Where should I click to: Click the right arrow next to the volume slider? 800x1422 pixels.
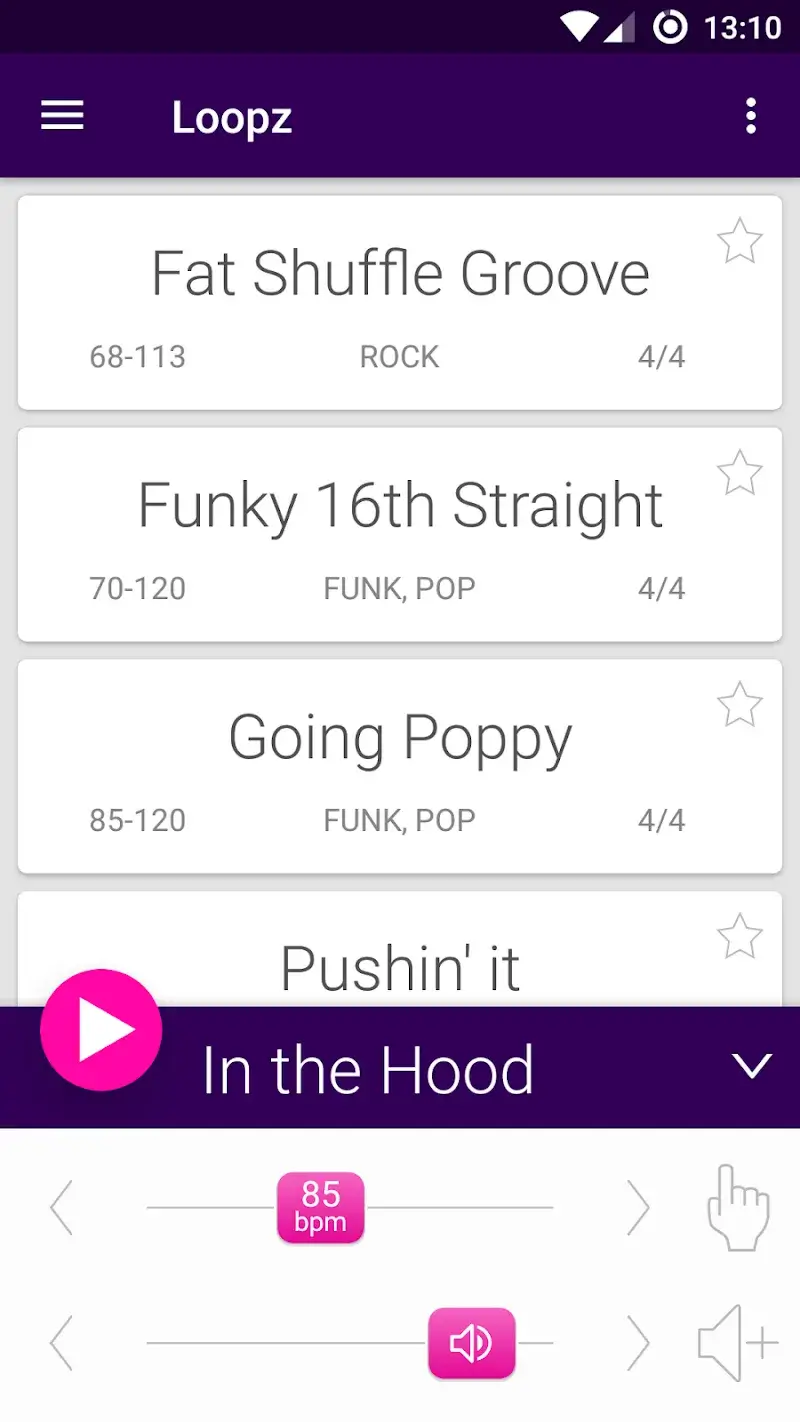coord(640,1344)
